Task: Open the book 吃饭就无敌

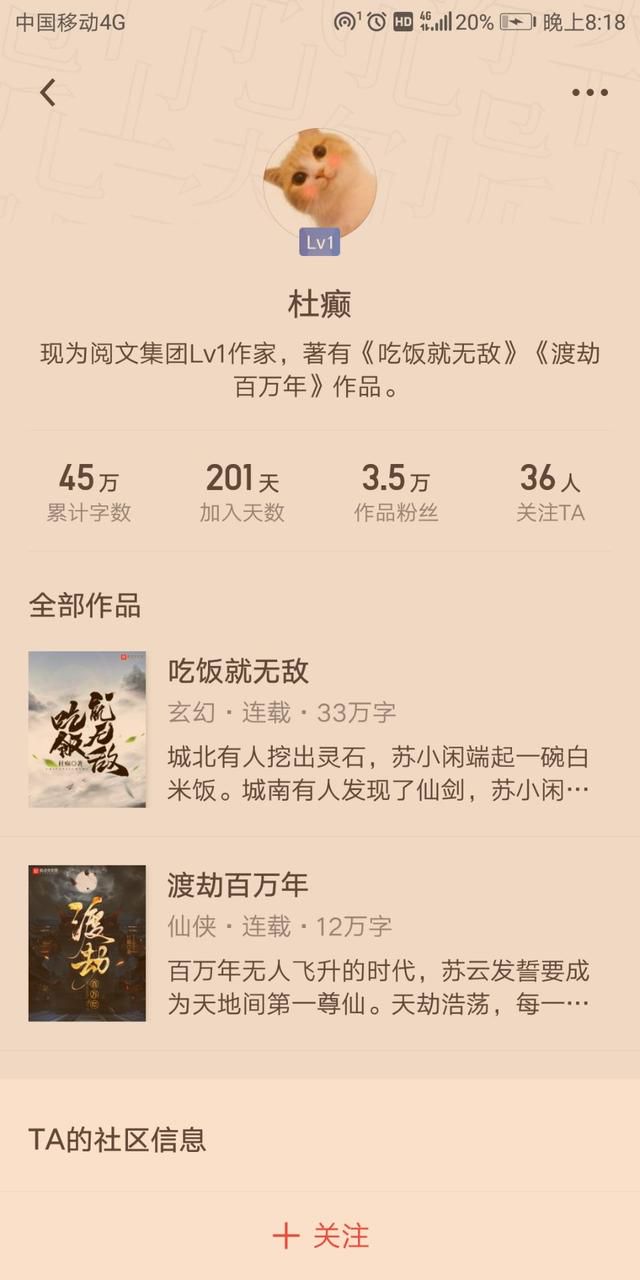Action: tap(320, 730)
